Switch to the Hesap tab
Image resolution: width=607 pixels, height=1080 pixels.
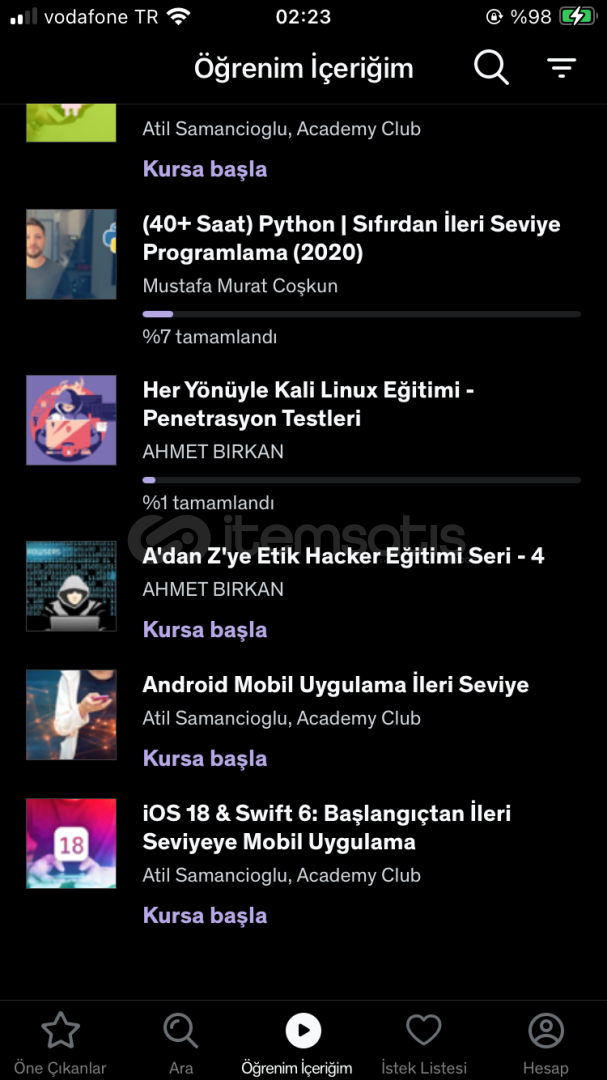pyautogui.click(x=546, y=1042)
